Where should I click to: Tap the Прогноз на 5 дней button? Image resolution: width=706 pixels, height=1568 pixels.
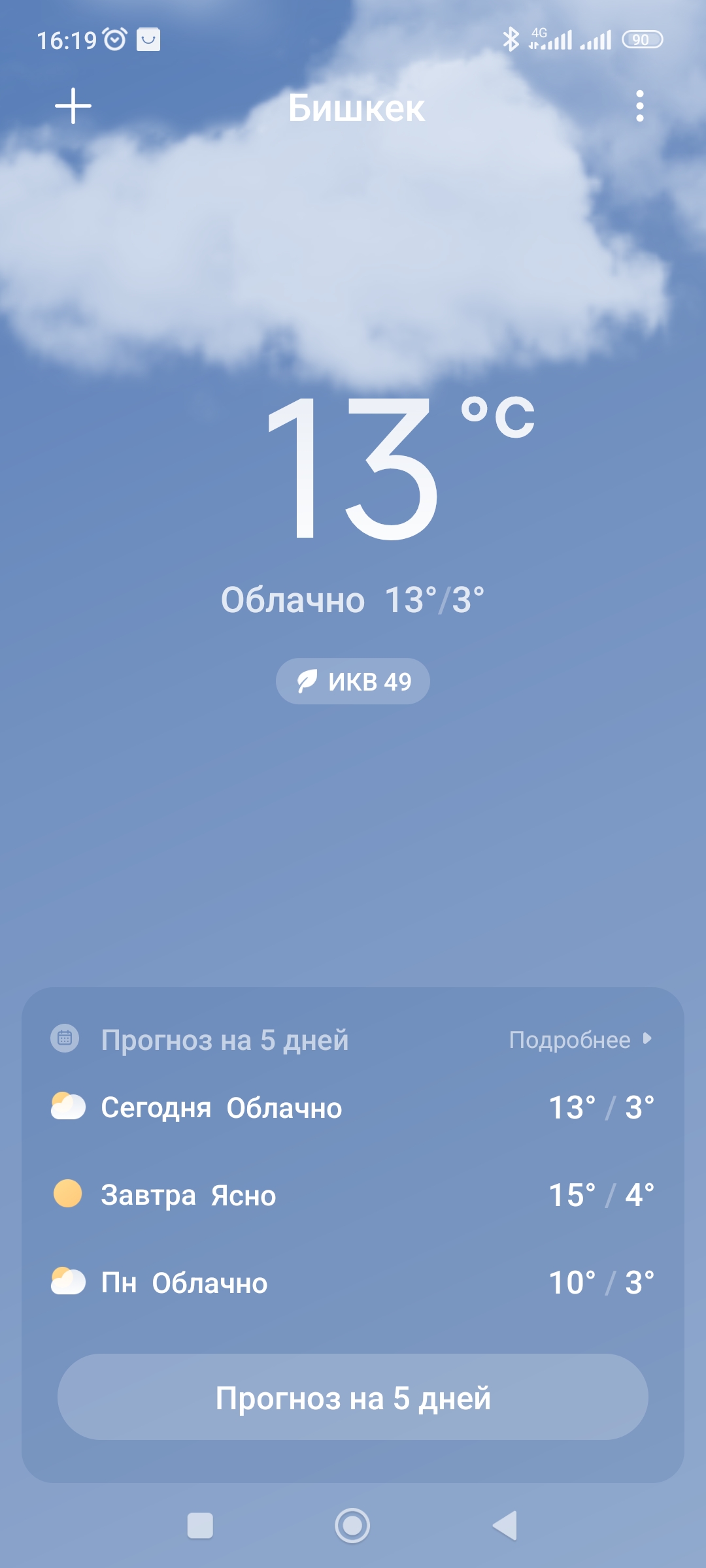click(x=353, y=1397)
